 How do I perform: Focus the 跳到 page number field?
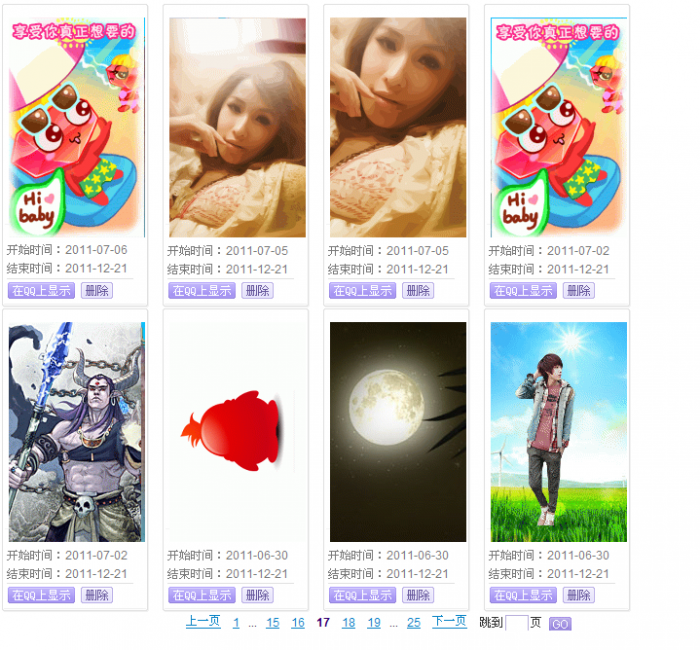(516, 623)
